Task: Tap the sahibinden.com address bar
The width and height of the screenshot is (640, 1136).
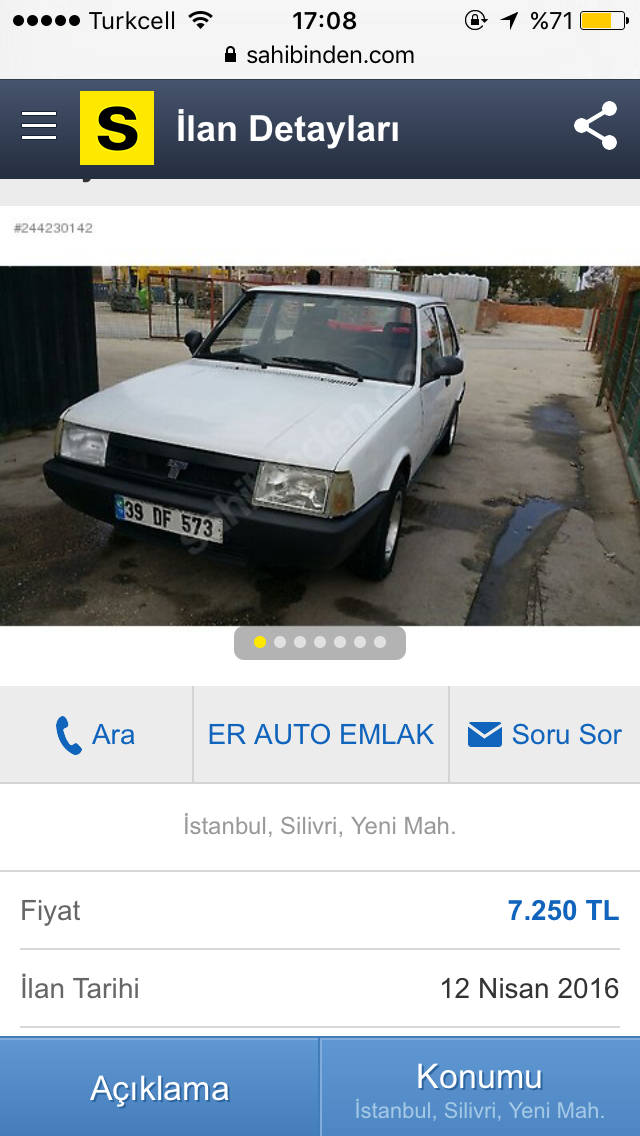Action: (x=320, y=55)
